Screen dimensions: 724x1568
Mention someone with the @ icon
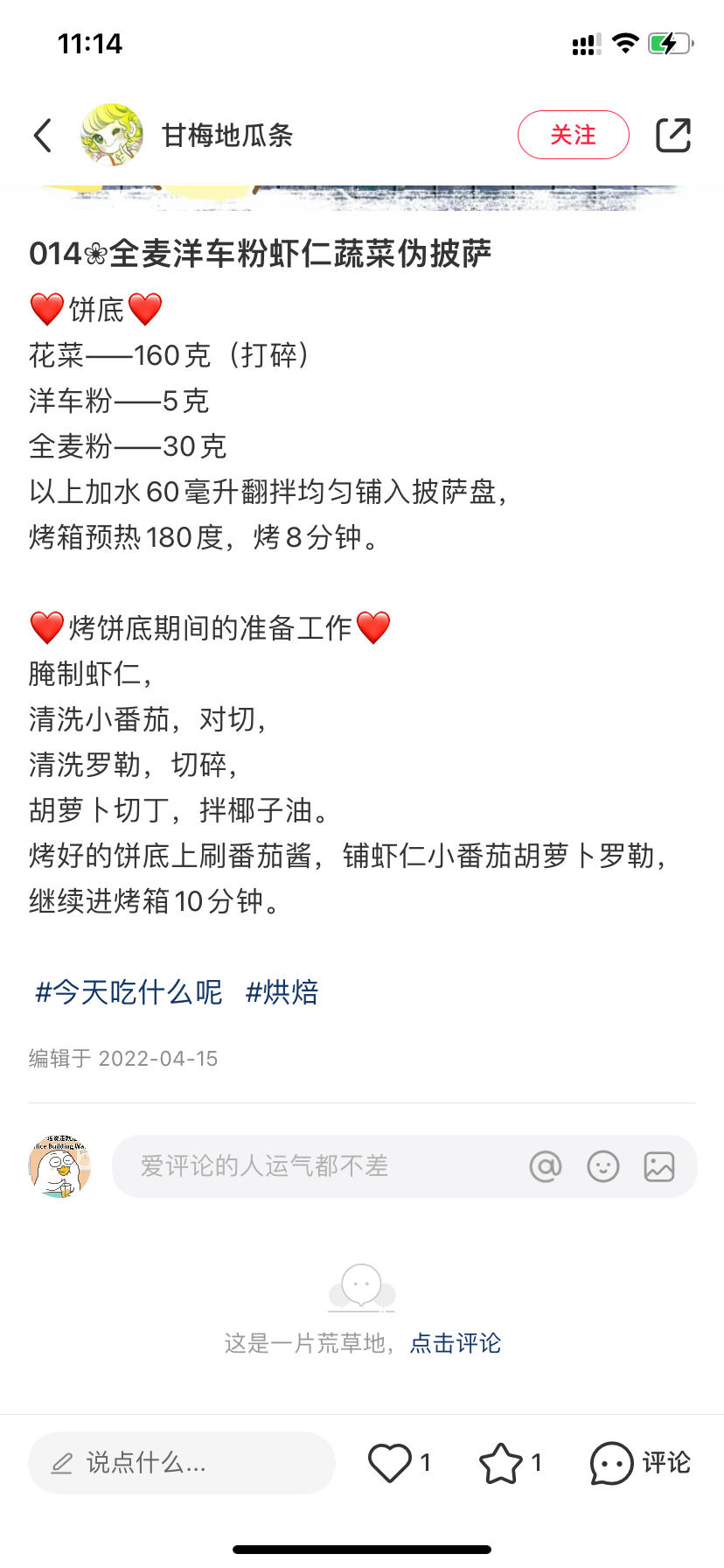pyautogui.click(x=546, y=1166)
